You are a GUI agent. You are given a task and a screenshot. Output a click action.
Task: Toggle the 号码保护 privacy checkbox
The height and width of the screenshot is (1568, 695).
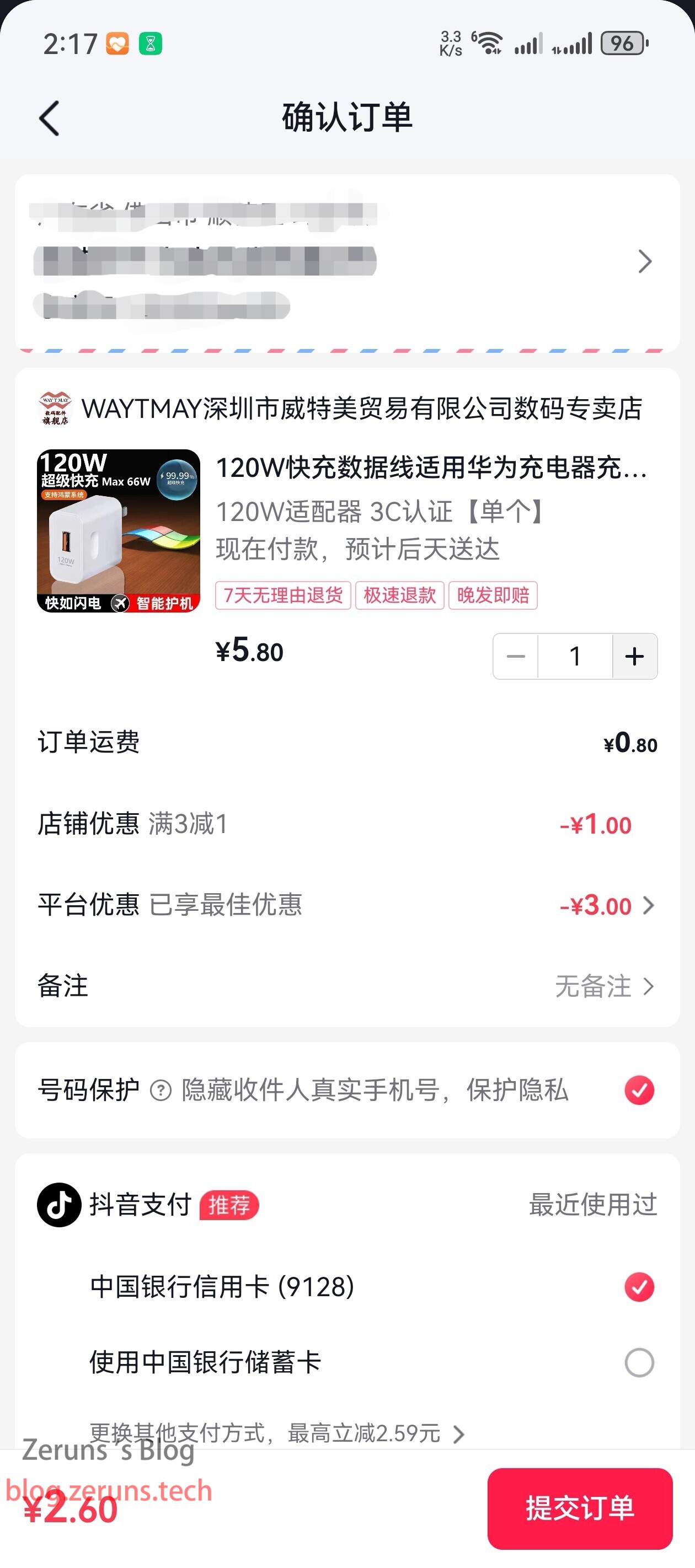point(639,1090)
